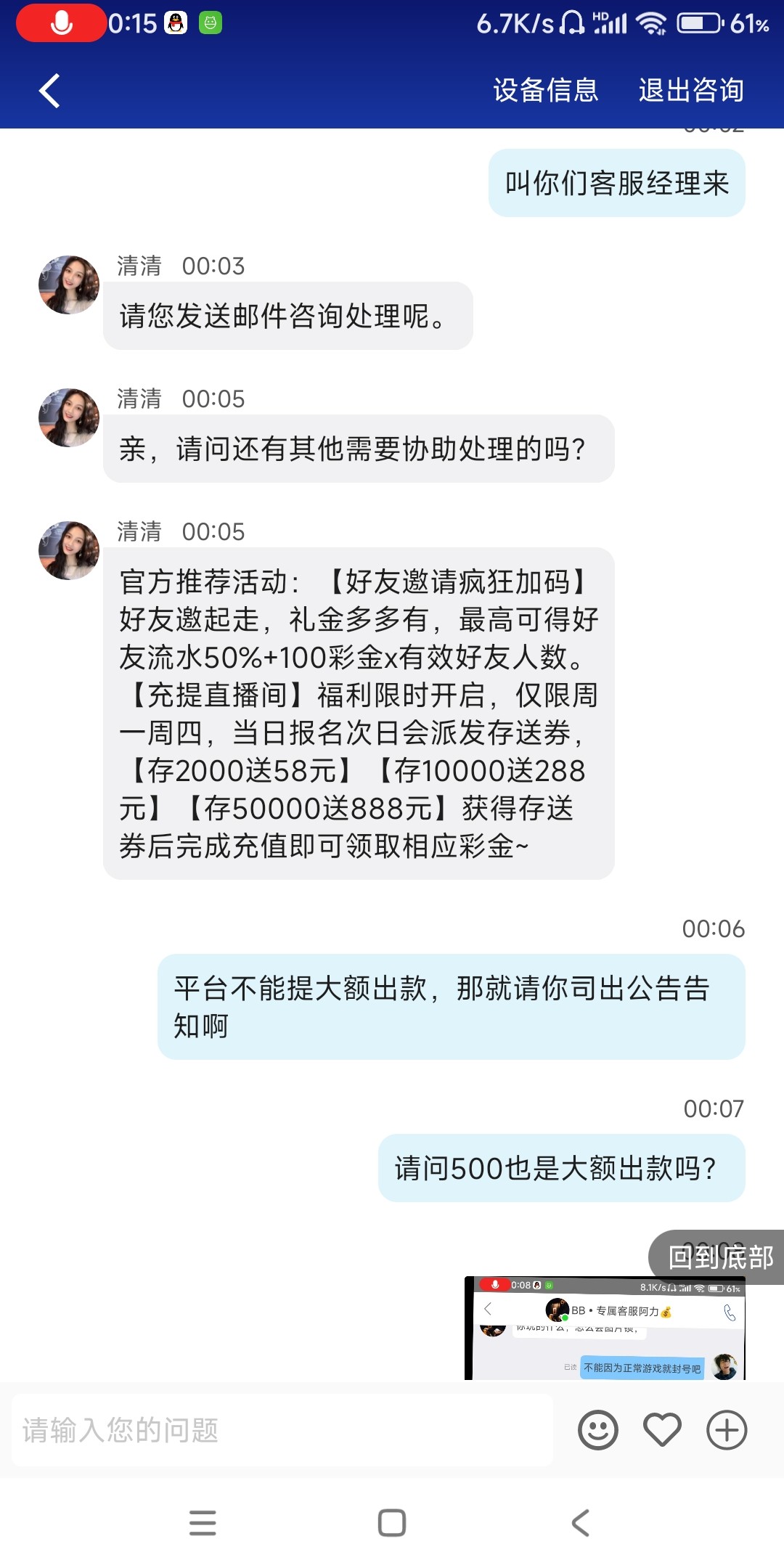Screen dimensions: 784x1568
Task: Jump down with the 回到底部 button
Action: (719, 1257)
